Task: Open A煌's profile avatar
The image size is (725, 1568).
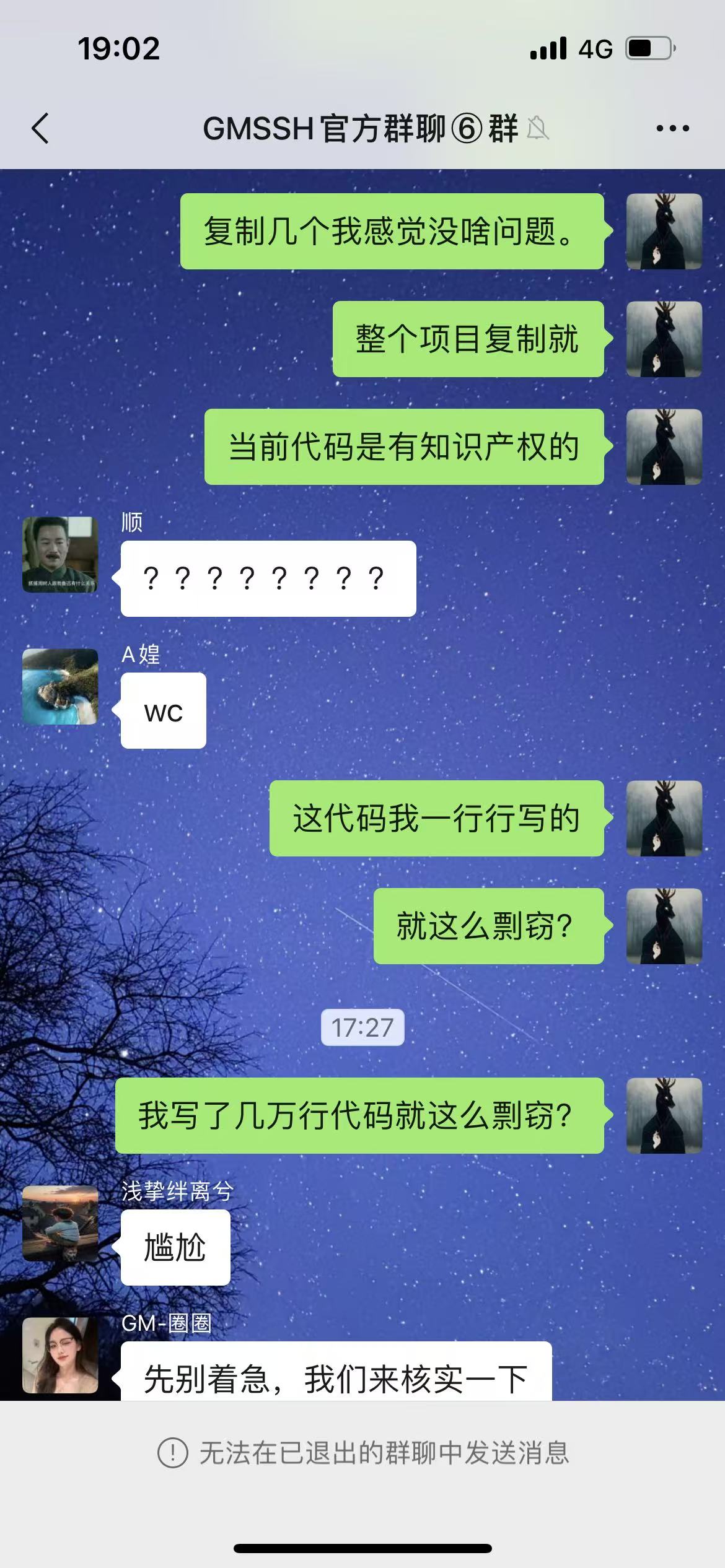Action: click(x=60, y=686)
